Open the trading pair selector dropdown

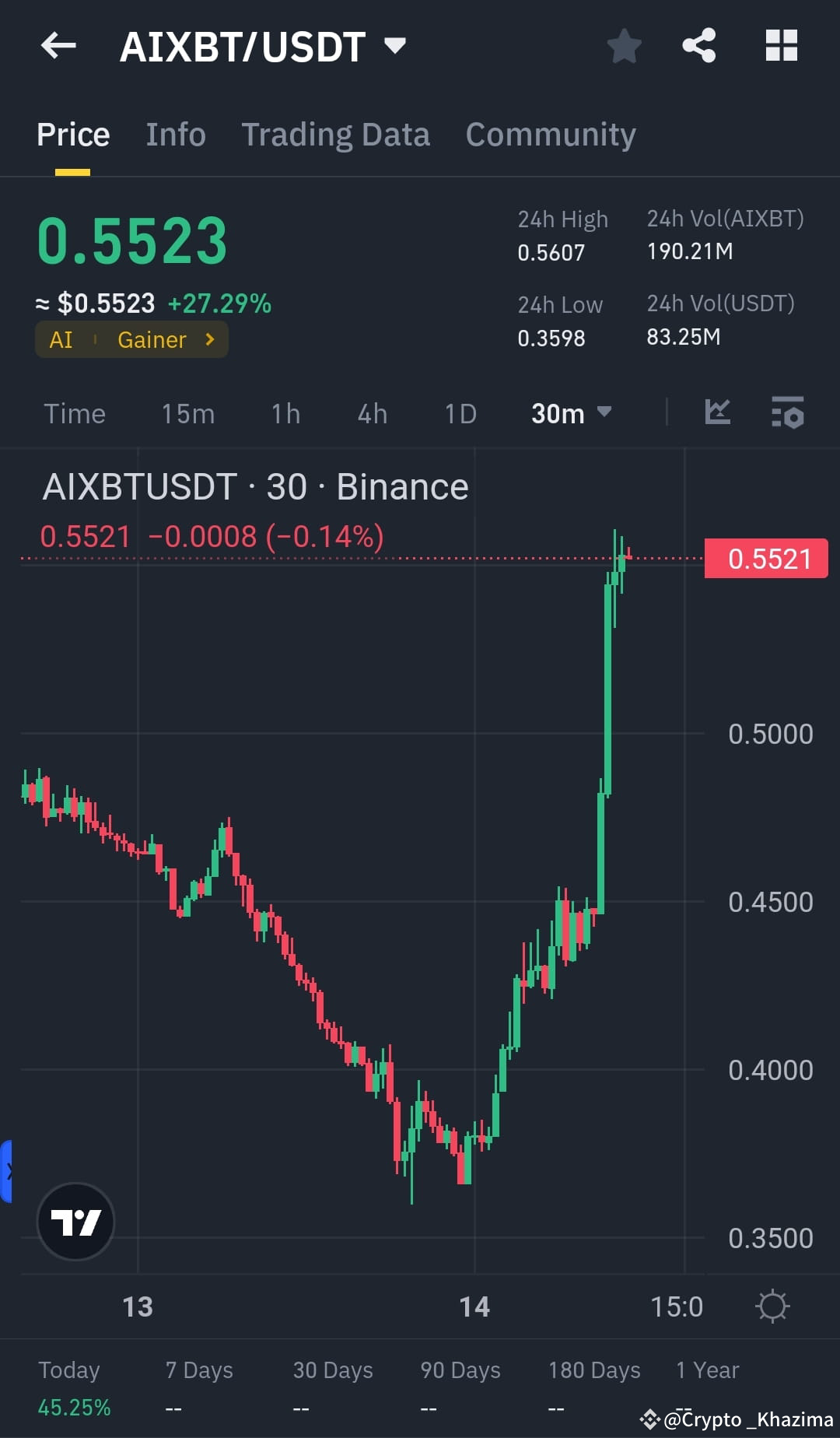tap(395, 46)
